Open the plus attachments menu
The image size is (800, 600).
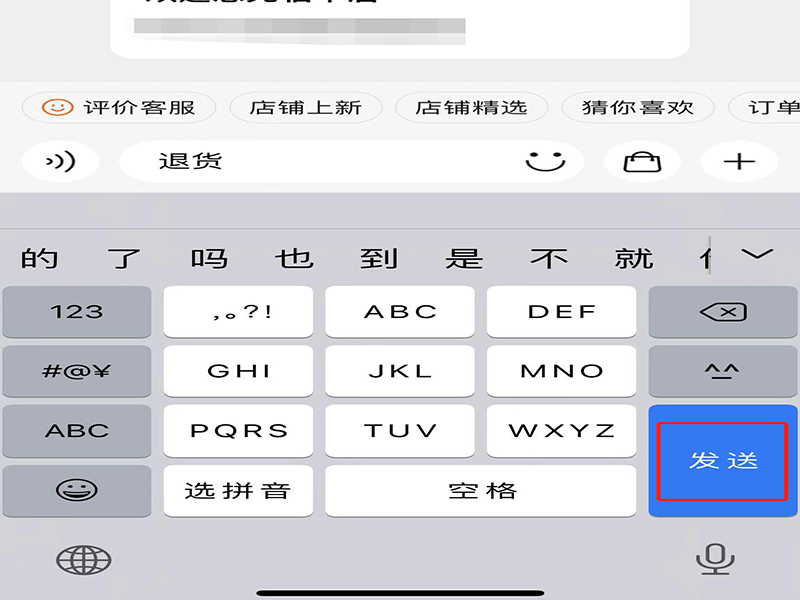pos(739,161)
